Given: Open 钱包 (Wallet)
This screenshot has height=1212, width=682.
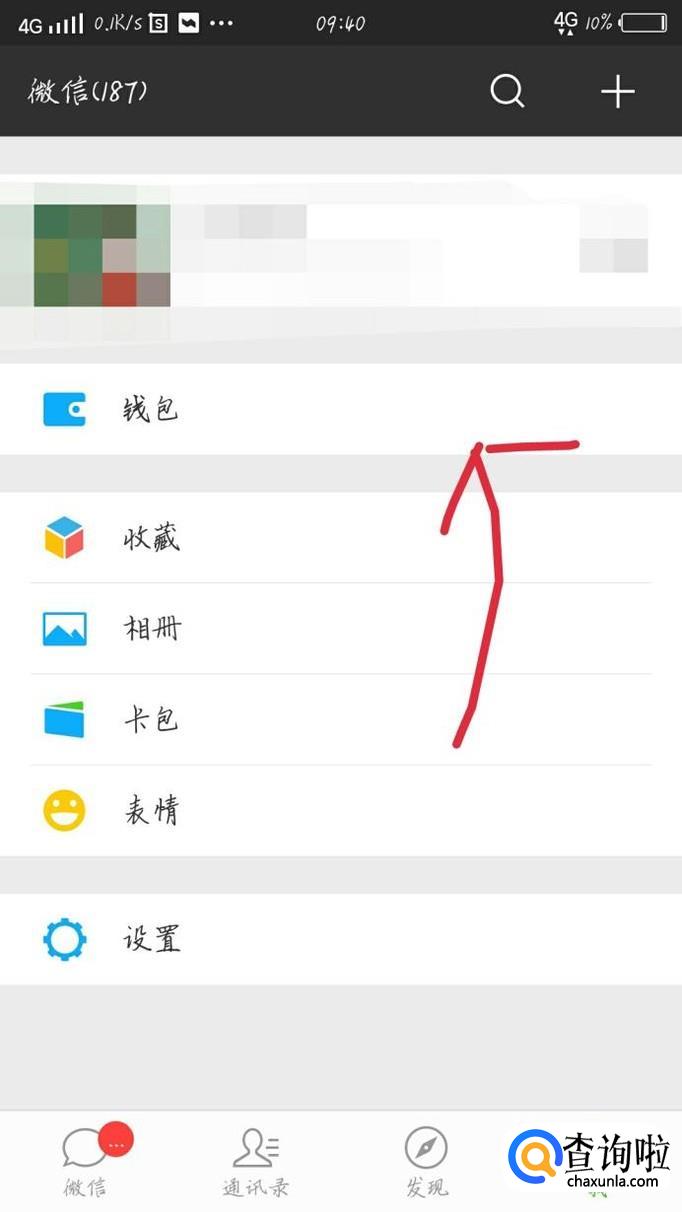Looking at the screenshot, I should 340,409.
